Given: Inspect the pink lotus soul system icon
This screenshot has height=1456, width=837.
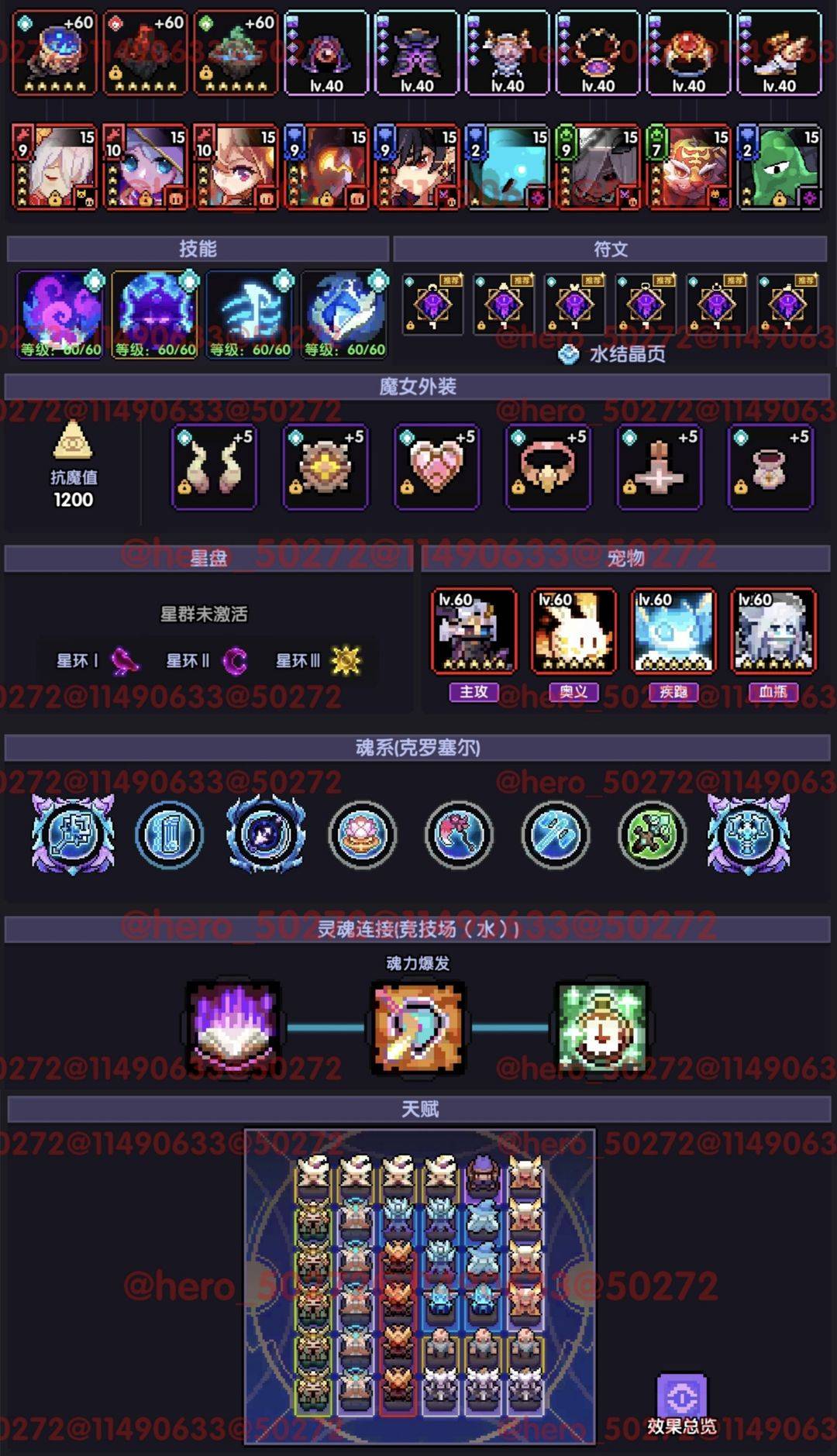Looking at the screenshot, I should coord(362,835).
